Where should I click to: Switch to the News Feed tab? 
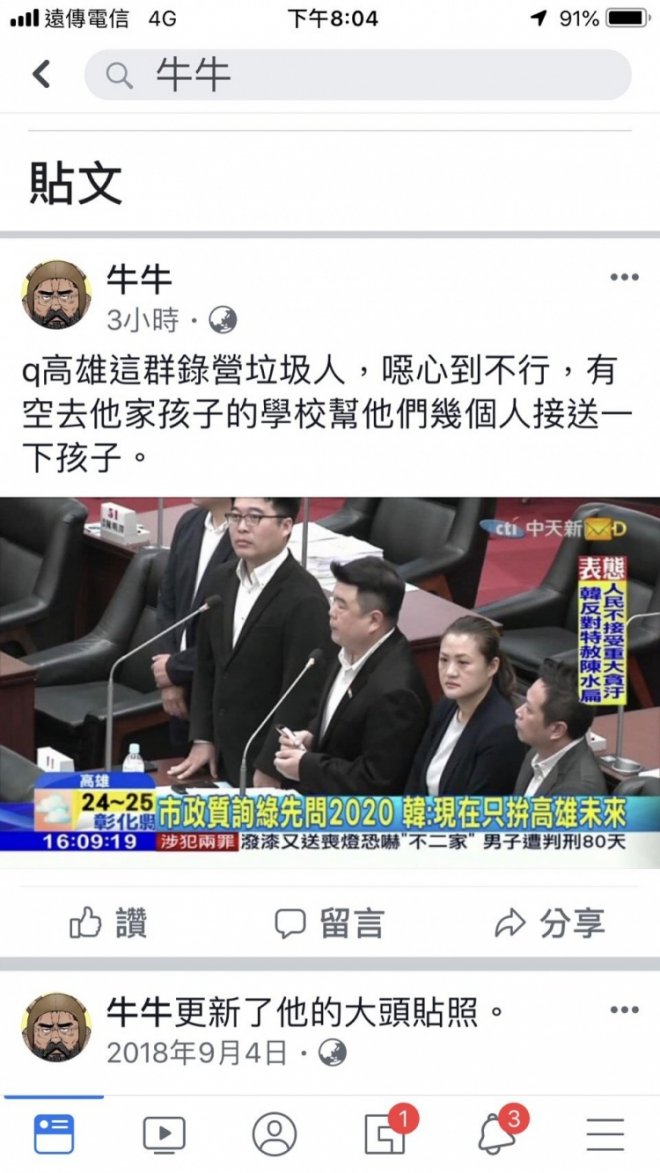54,1134
